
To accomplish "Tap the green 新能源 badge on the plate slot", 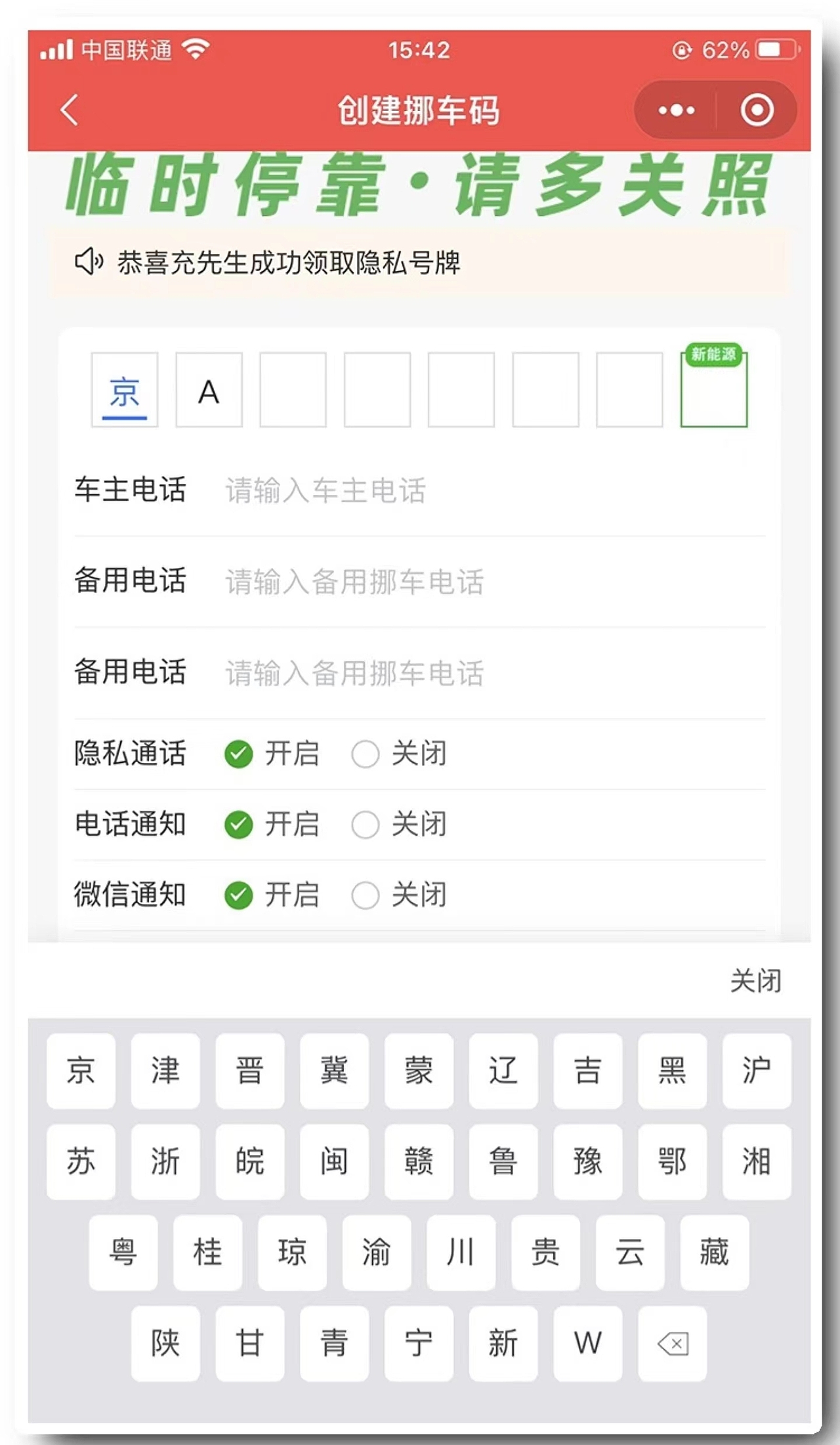I will (715, 353).
